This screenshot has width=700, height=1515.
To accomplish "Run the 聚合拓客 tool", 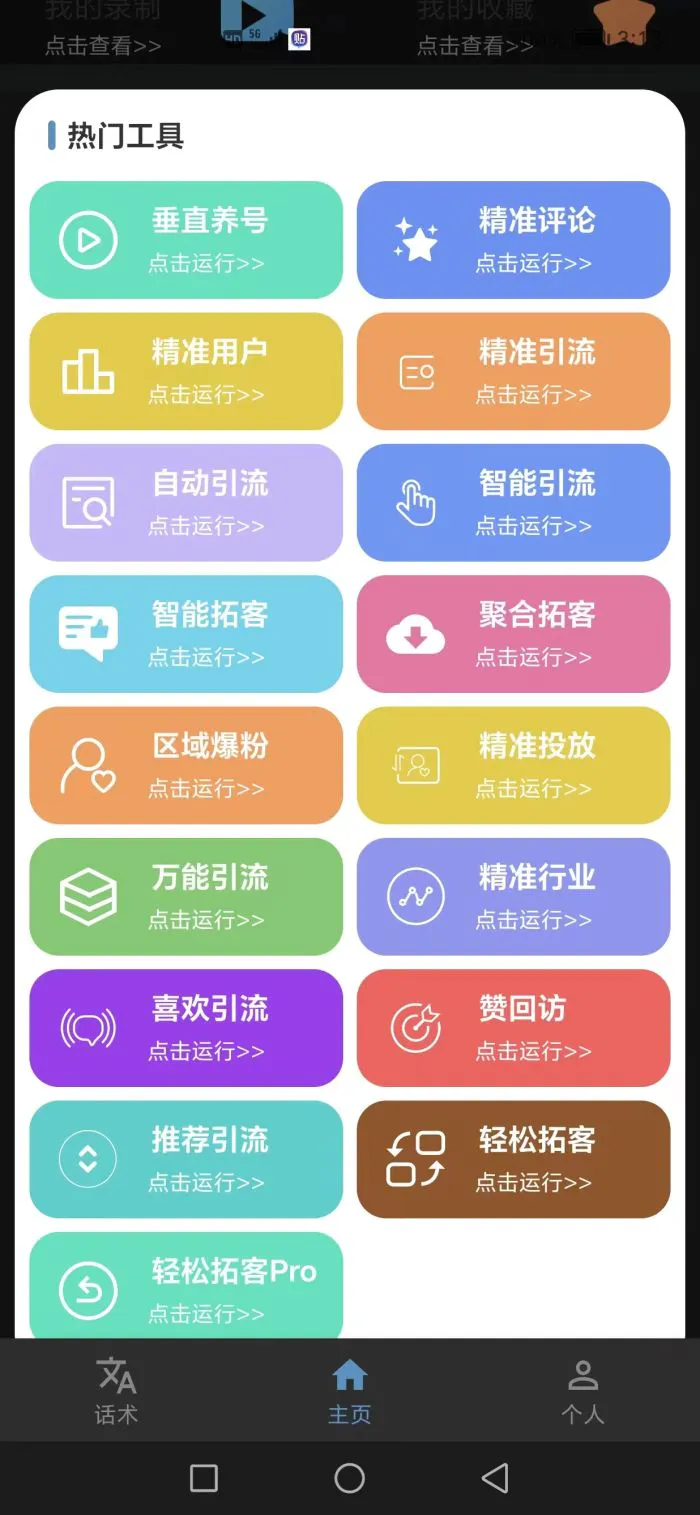I will pos(513,634).
